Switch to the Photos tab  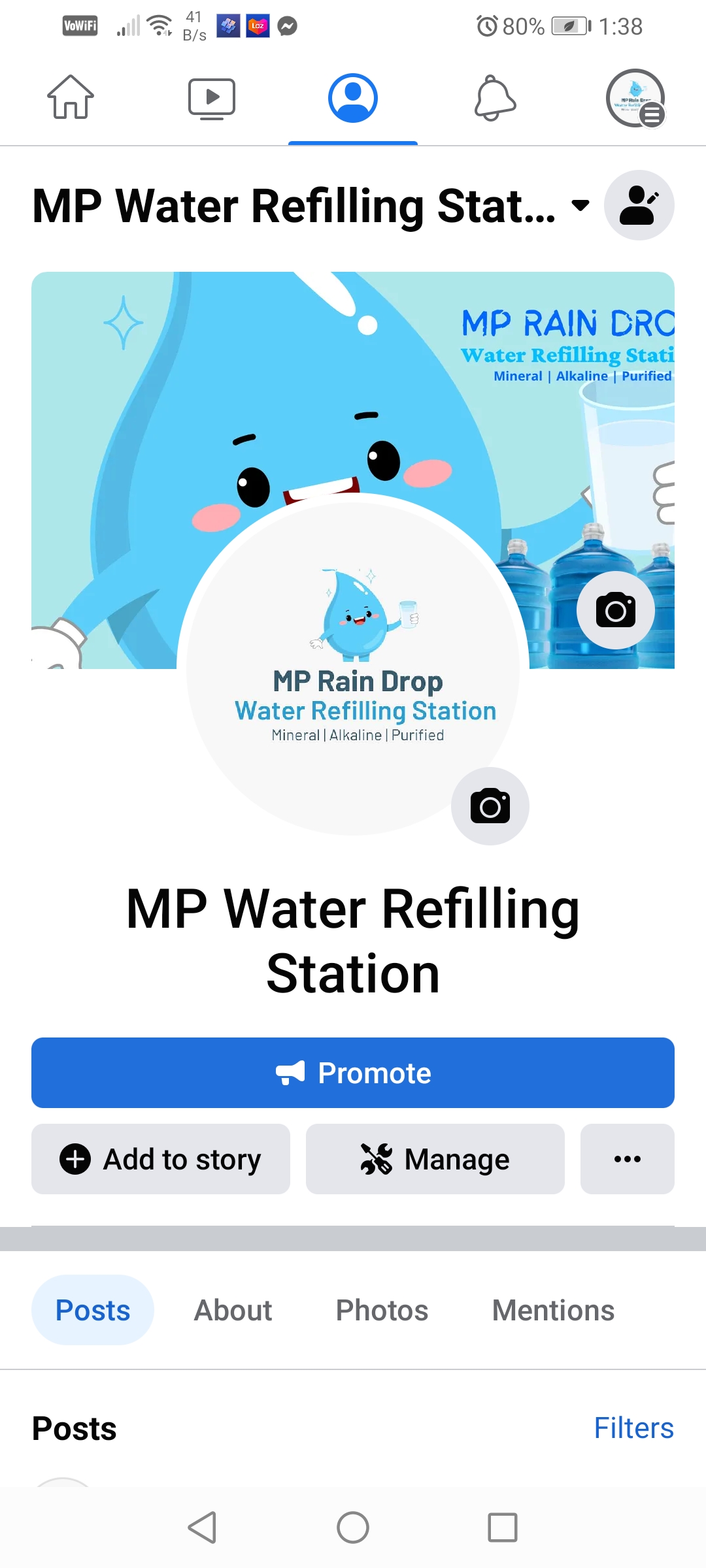coord(382,1310)
